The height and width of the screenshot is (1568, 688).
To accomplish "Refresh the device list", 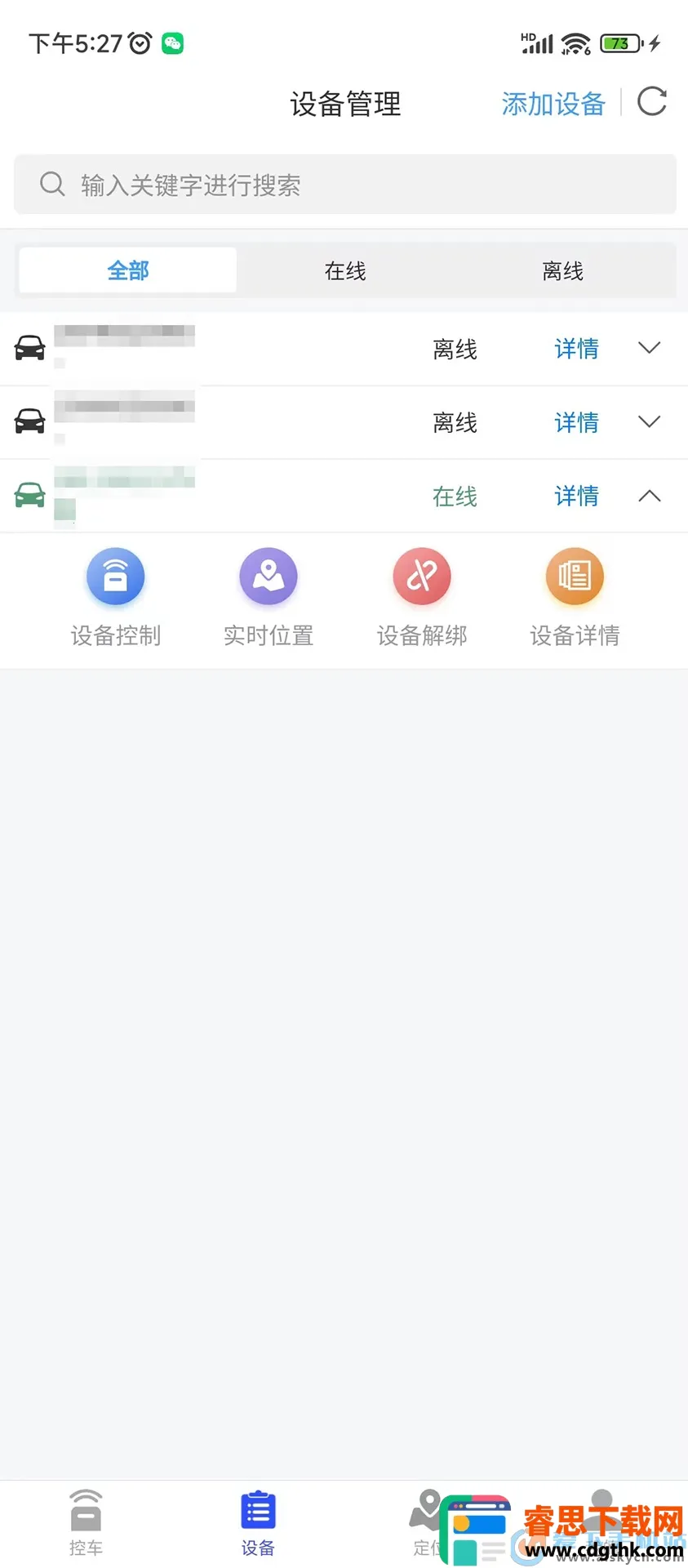I will pos(652,102).
